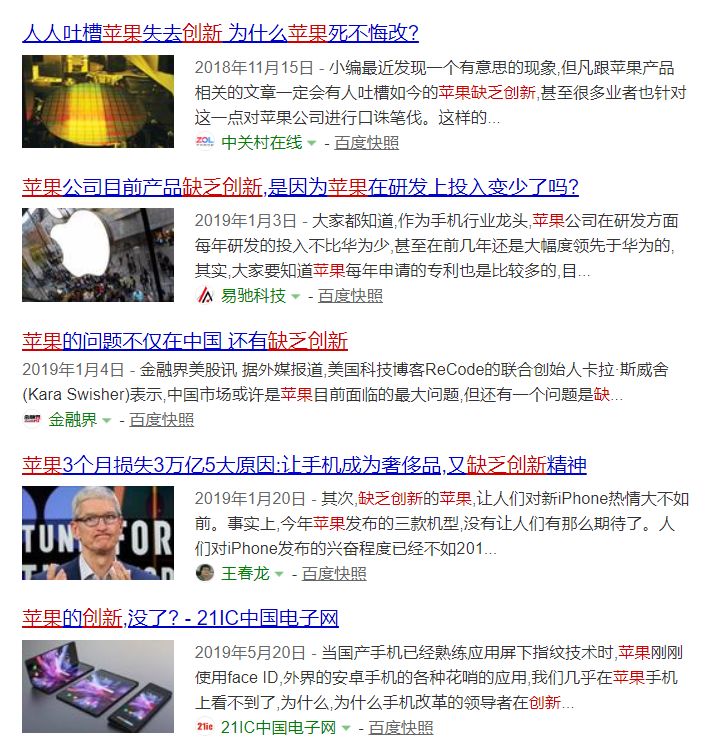Tap the wafer thumbnail of the 中关村在线 result

(x=98, y=102)
